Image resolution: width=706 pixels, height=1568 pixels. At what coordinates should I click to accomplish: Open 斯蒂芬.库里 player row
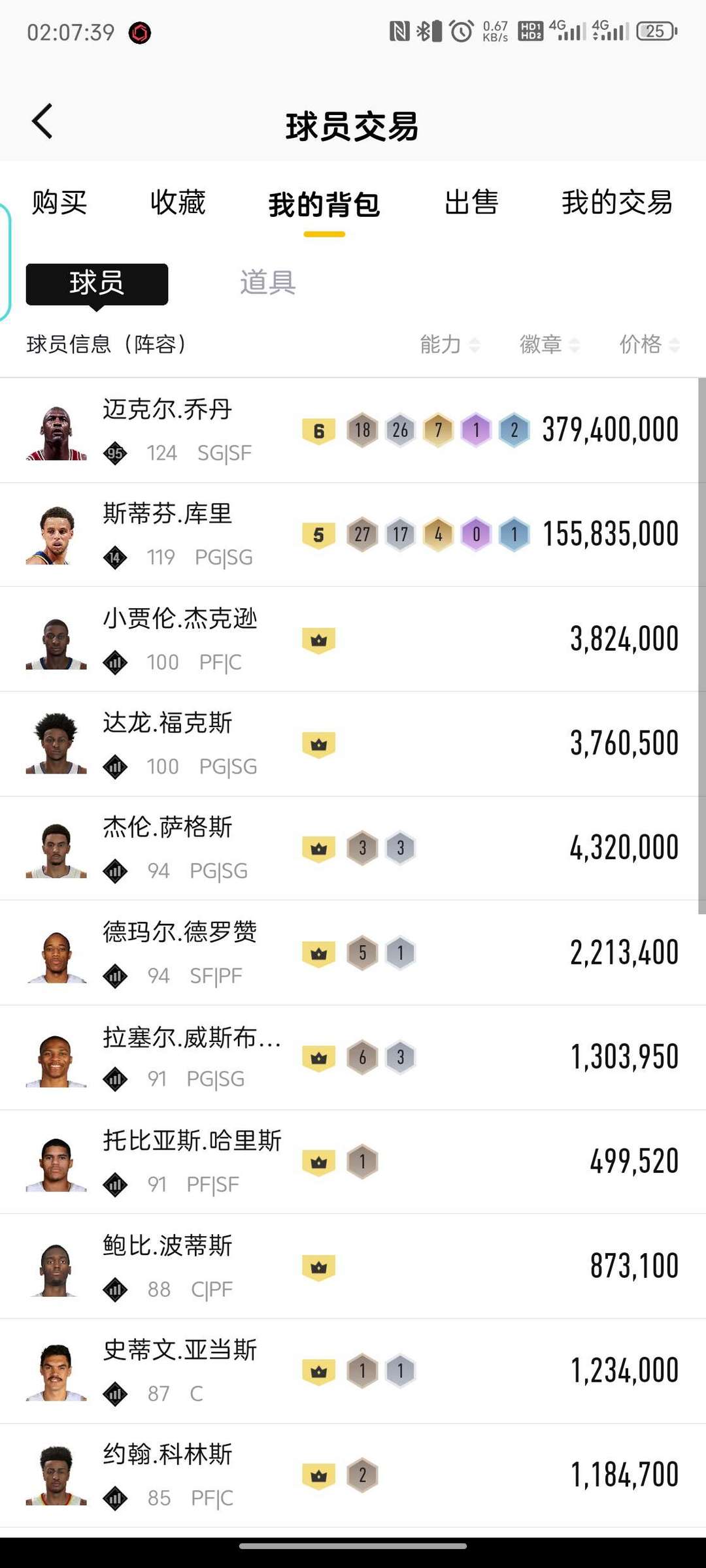[x=353, y=535]
